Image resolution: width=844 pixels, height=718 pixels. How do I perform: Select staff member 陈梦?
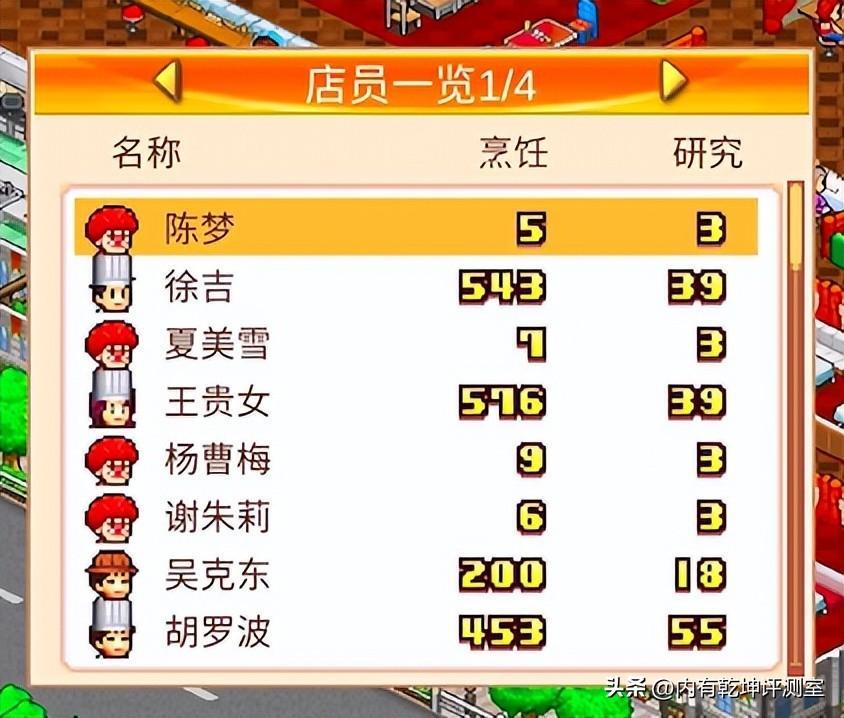(x=415, y=229)
